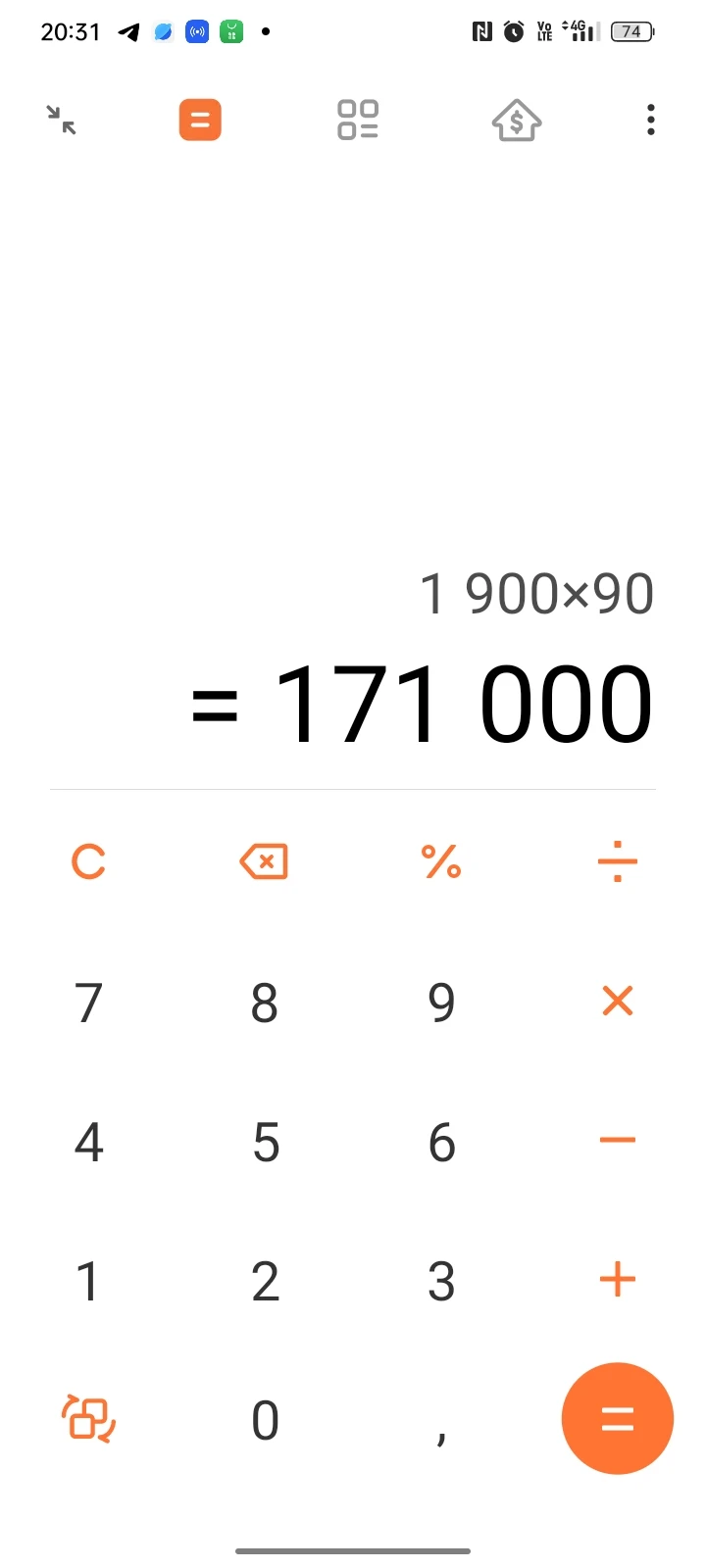Open the three-dot overflow menu
This screenshot has width=706, height=1568.
click(650, 121)
